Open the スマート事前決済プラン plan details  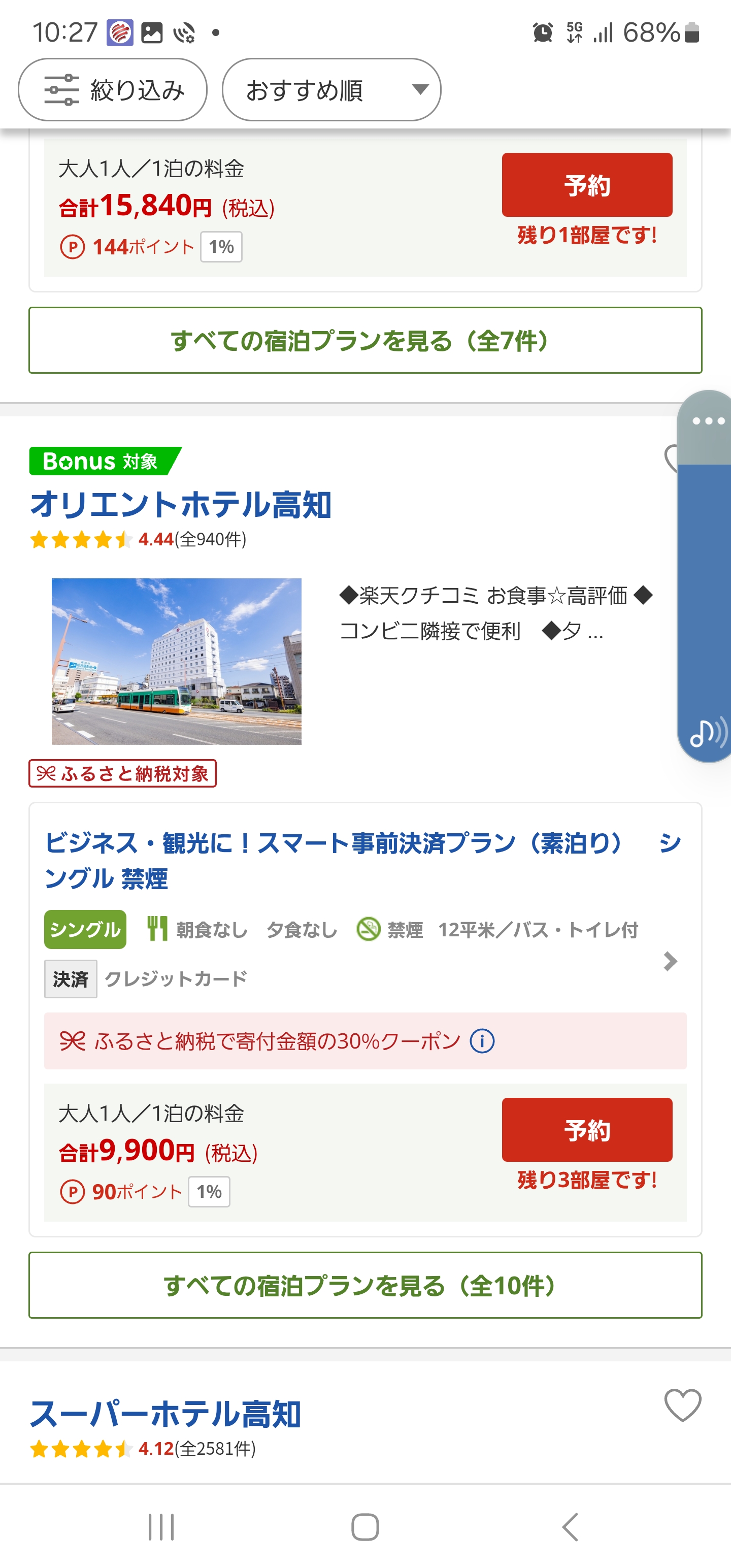point(363,861)
